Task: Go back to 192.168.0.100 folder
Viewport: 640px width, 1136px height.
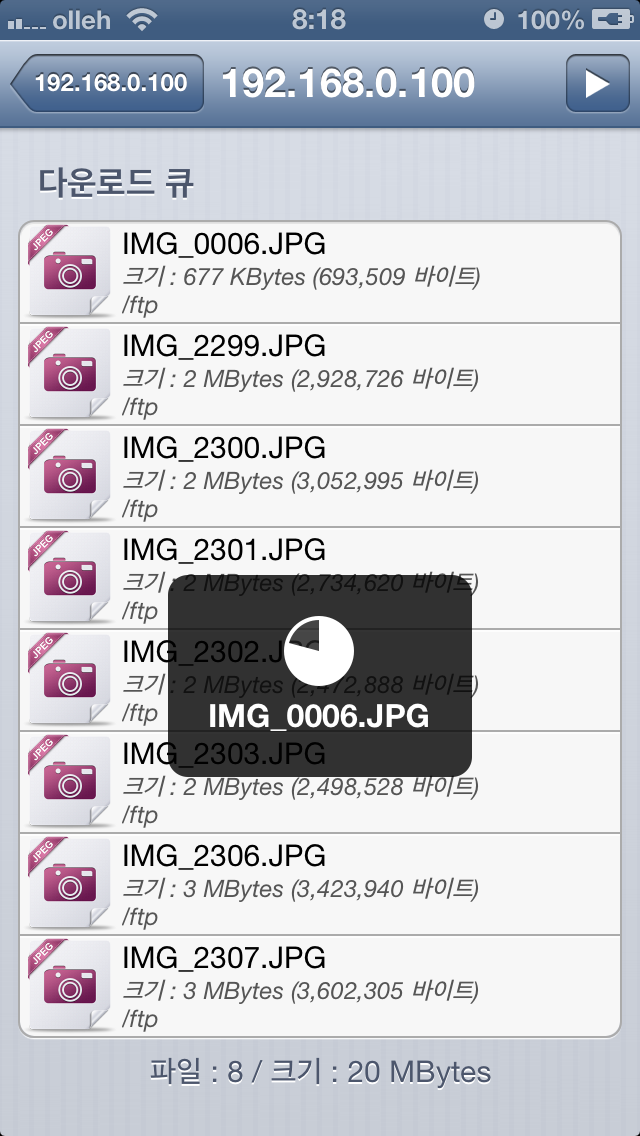Action: (108, 83)
